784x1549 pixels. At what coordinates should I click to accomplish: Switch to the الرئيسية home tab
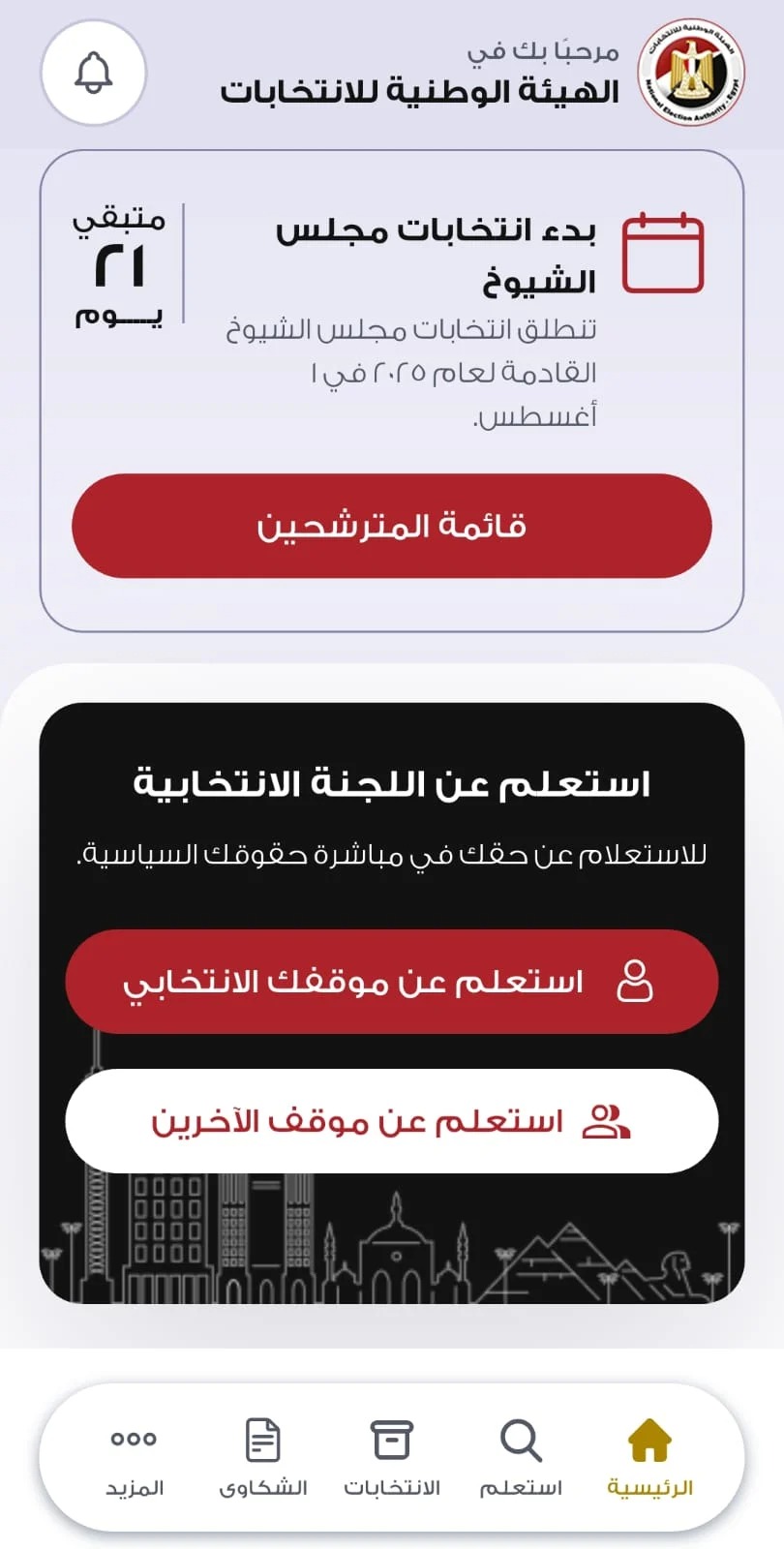point(649,1457)
